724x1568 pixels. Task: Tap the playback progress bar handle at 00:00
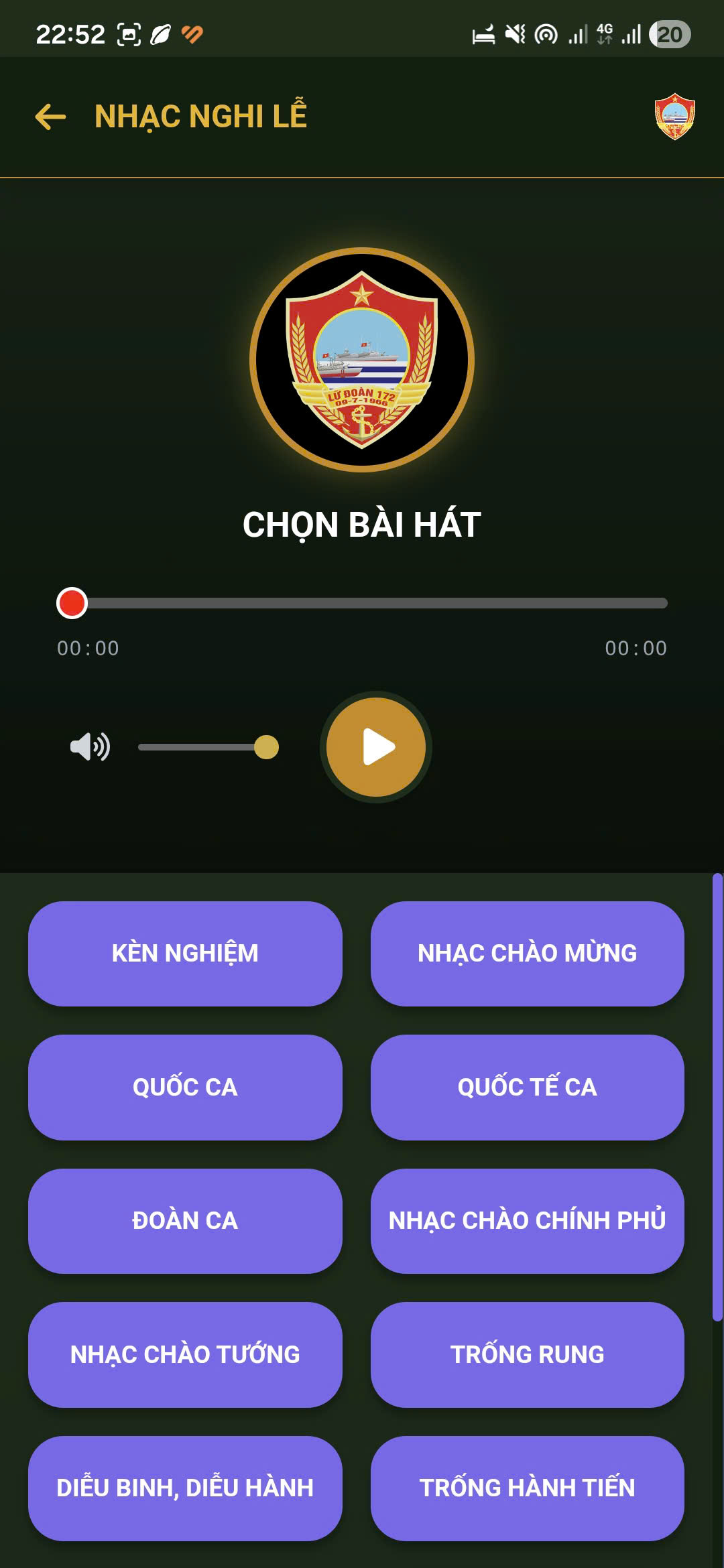(72, 603)
